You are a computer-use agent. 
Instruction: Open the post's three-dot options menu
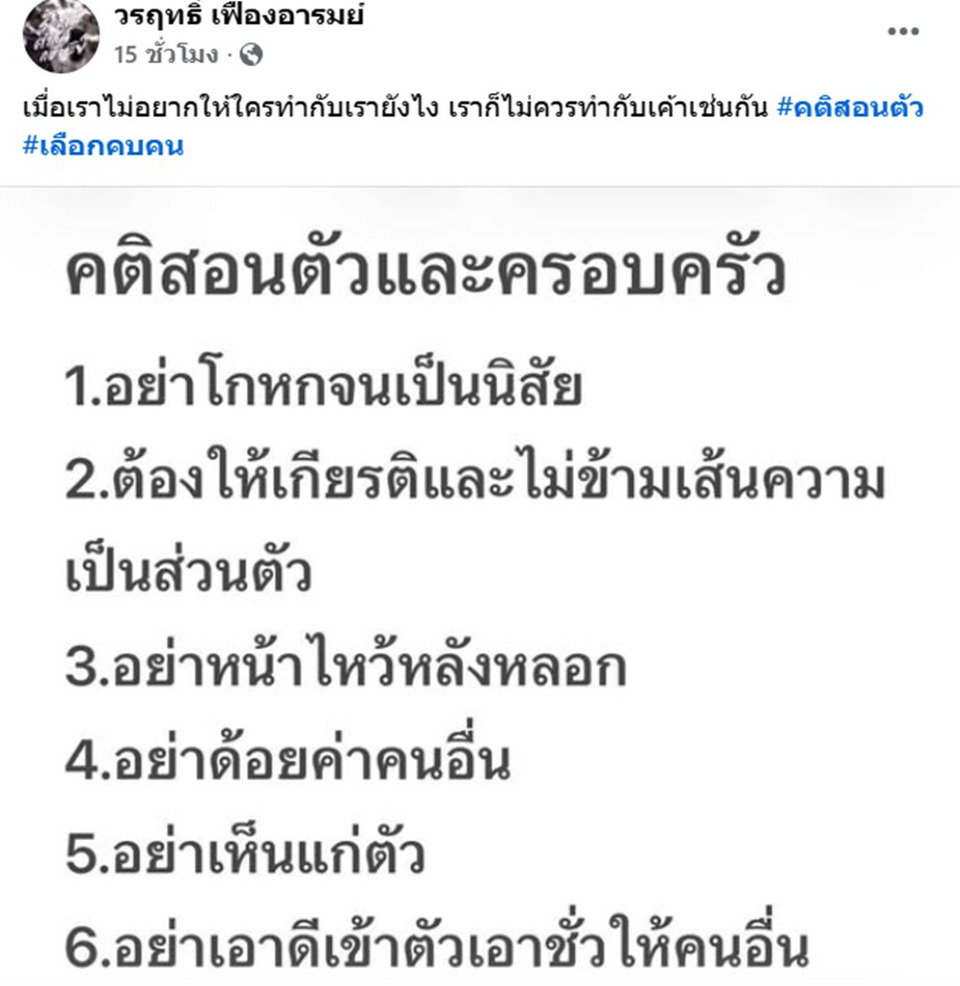(902, 31)
